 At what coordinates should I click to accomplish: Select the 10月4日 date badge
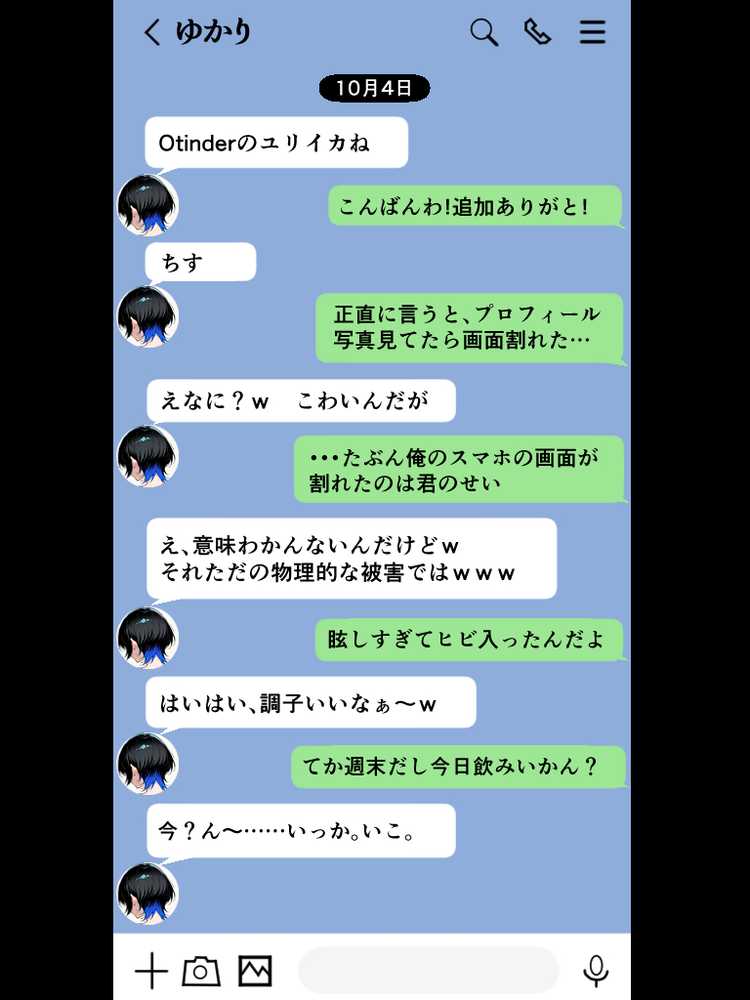click(374, 88)
